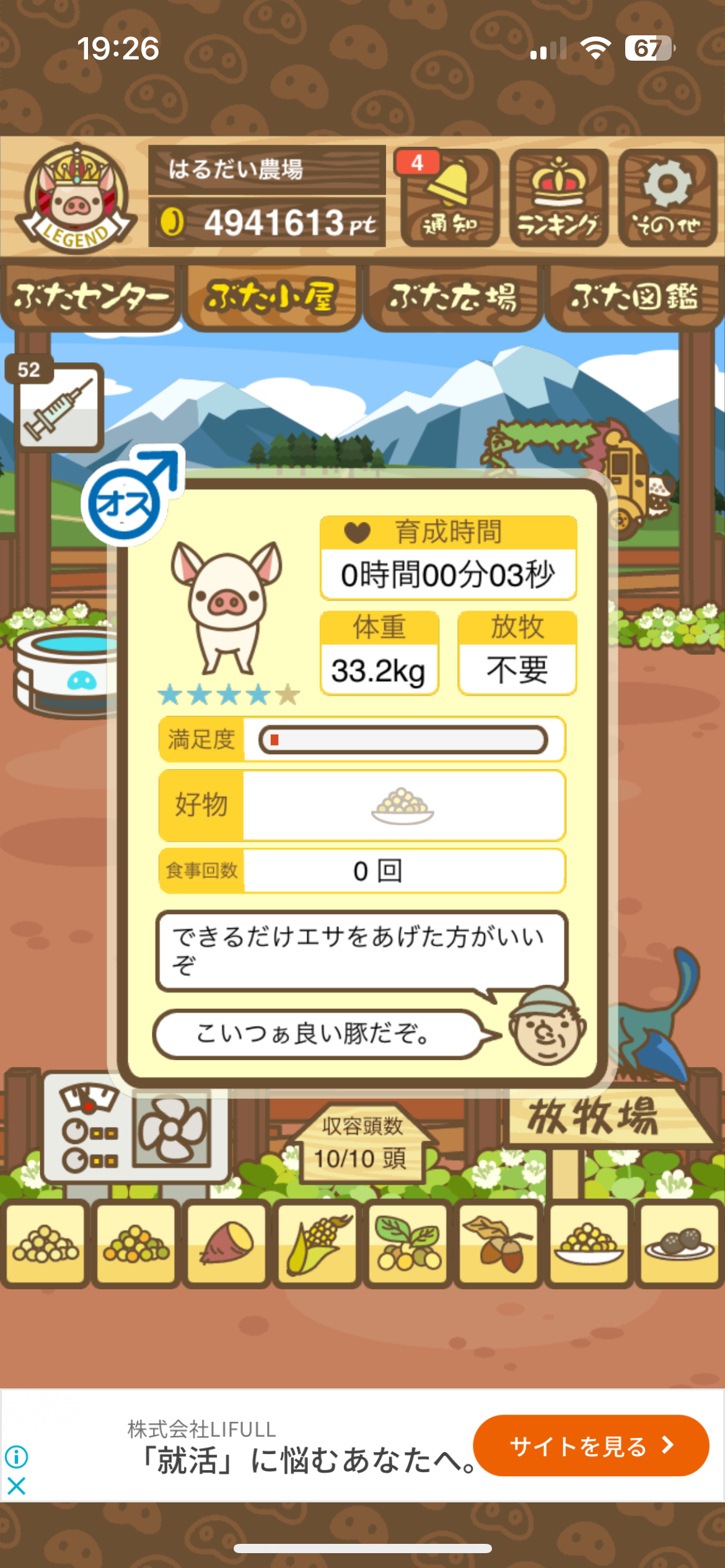
Task: Tap the 放牧場 signboard
Action: tap(595, 1118)
